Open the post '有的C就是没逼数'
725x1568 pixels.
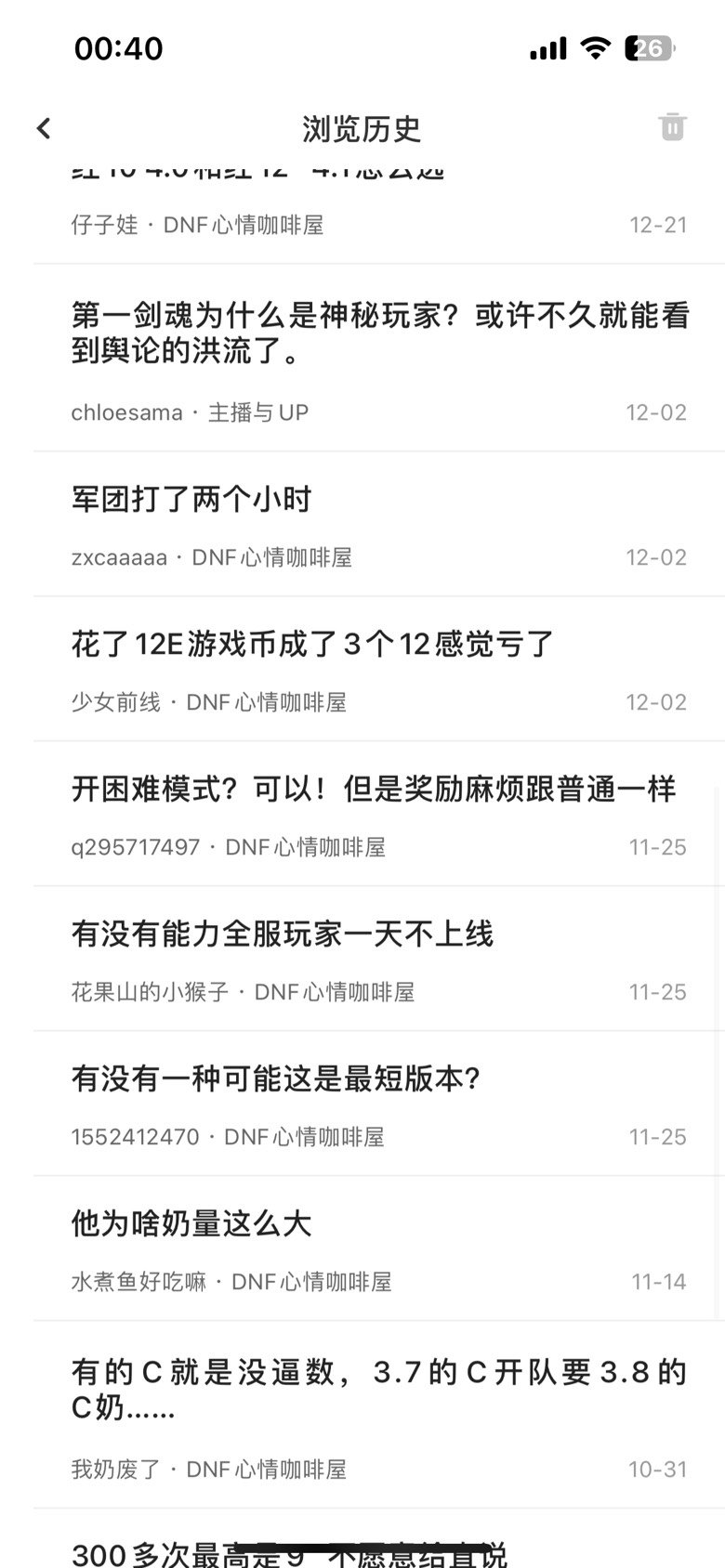tap(379, 1416)
